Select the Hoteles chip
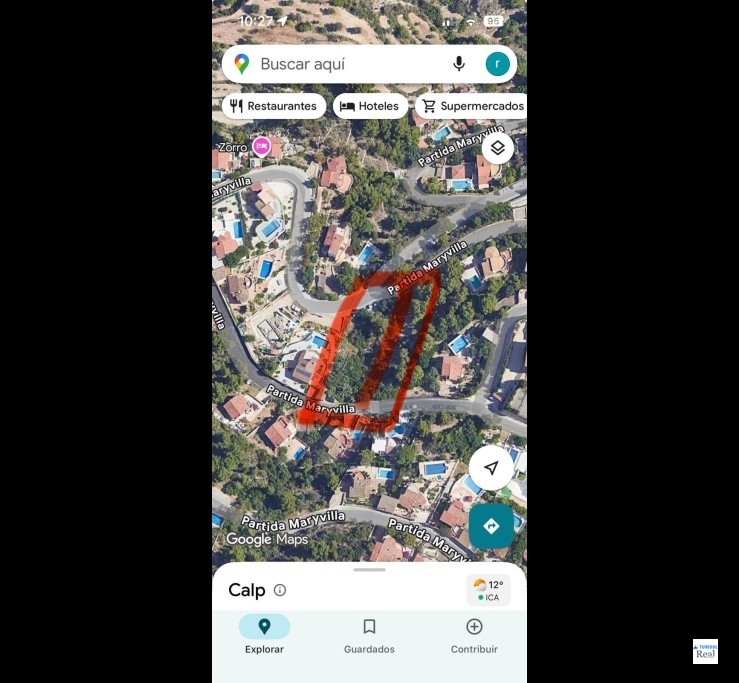The width and height of the screenshot is (739, 683). pyautogui.click(x=370, y=106)
